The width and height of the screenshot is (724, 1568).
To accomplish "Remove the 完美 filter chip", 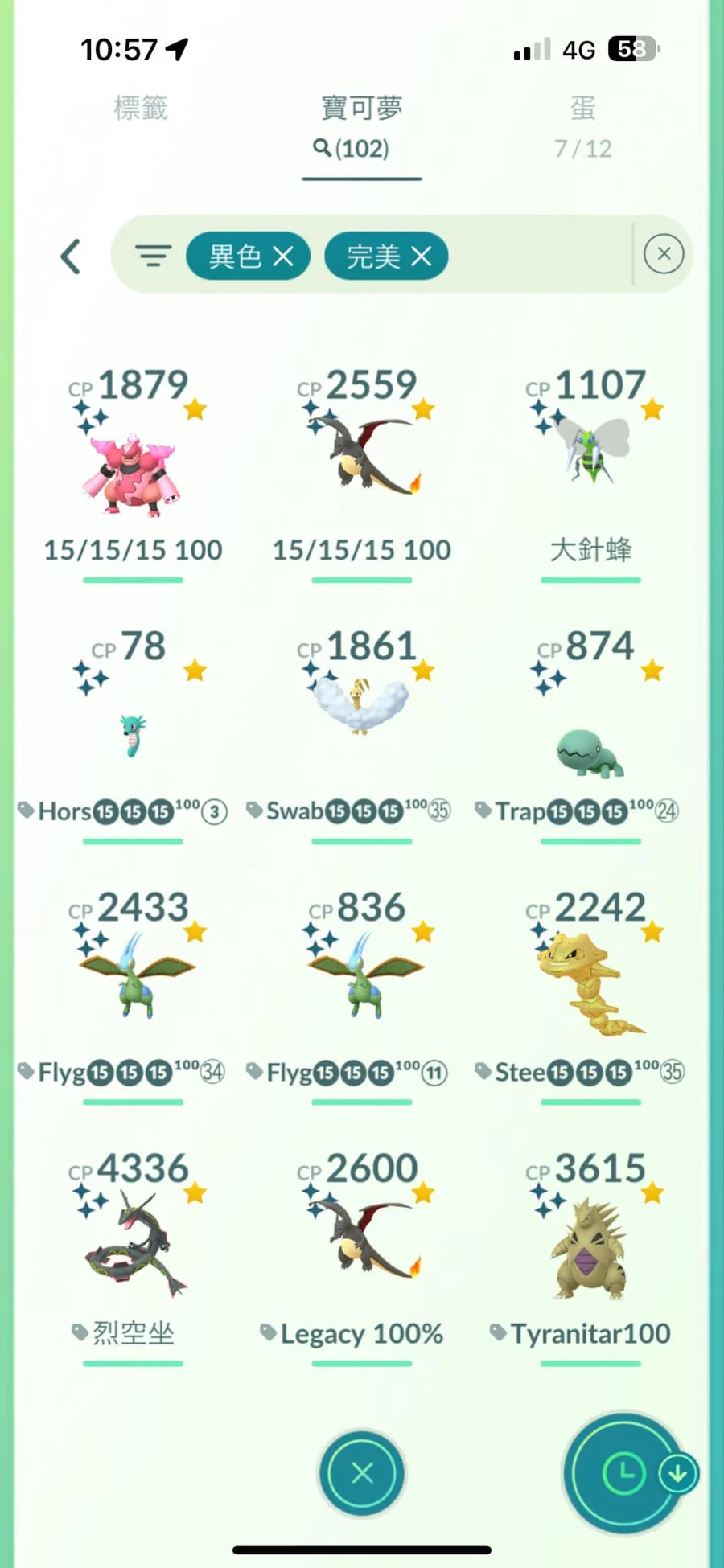I will (422, 257).
